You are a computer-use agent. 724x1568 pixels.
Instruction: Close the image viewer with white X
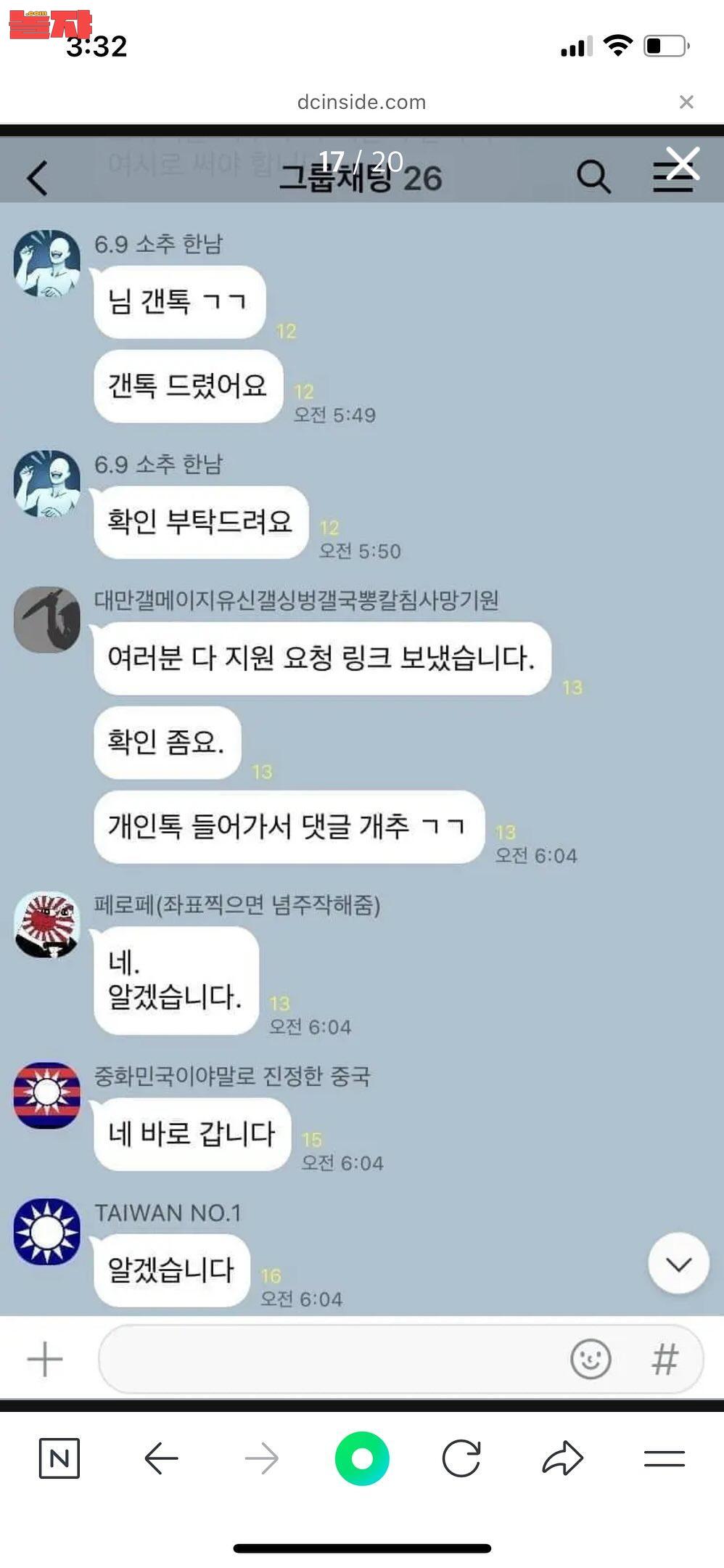pos(683,163)
